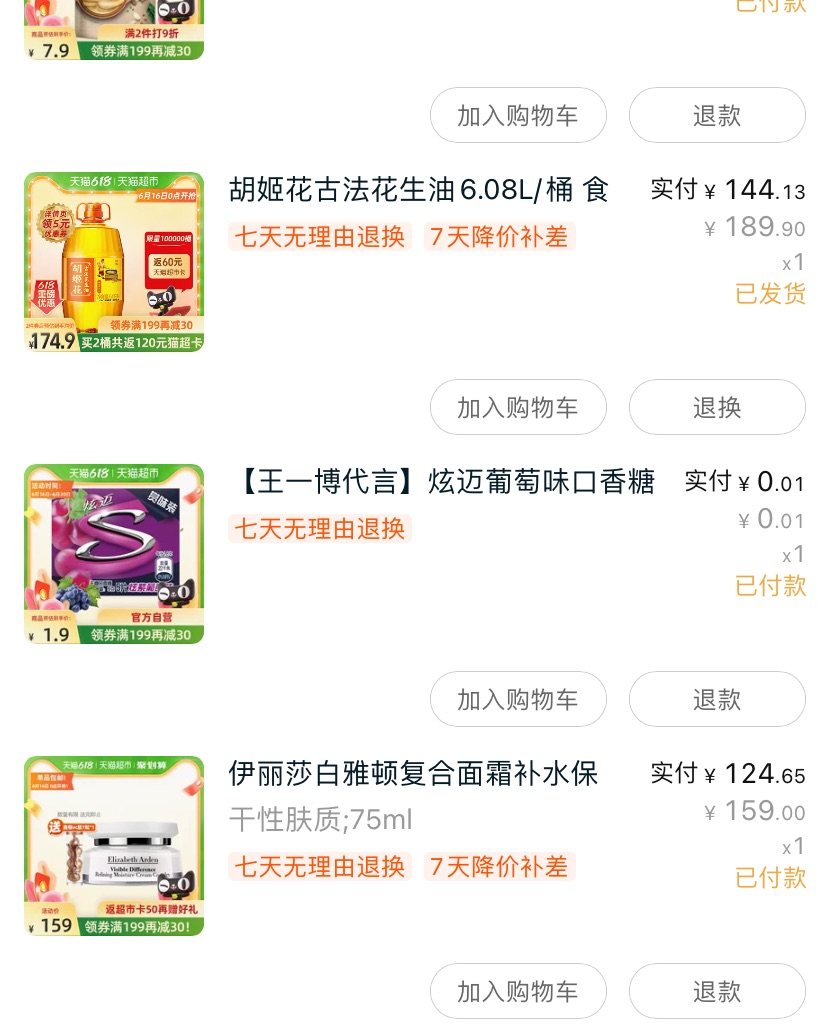Click the topmost 退款 button
This screenshot has height=1036, width=828.
[x=717, y=115]
